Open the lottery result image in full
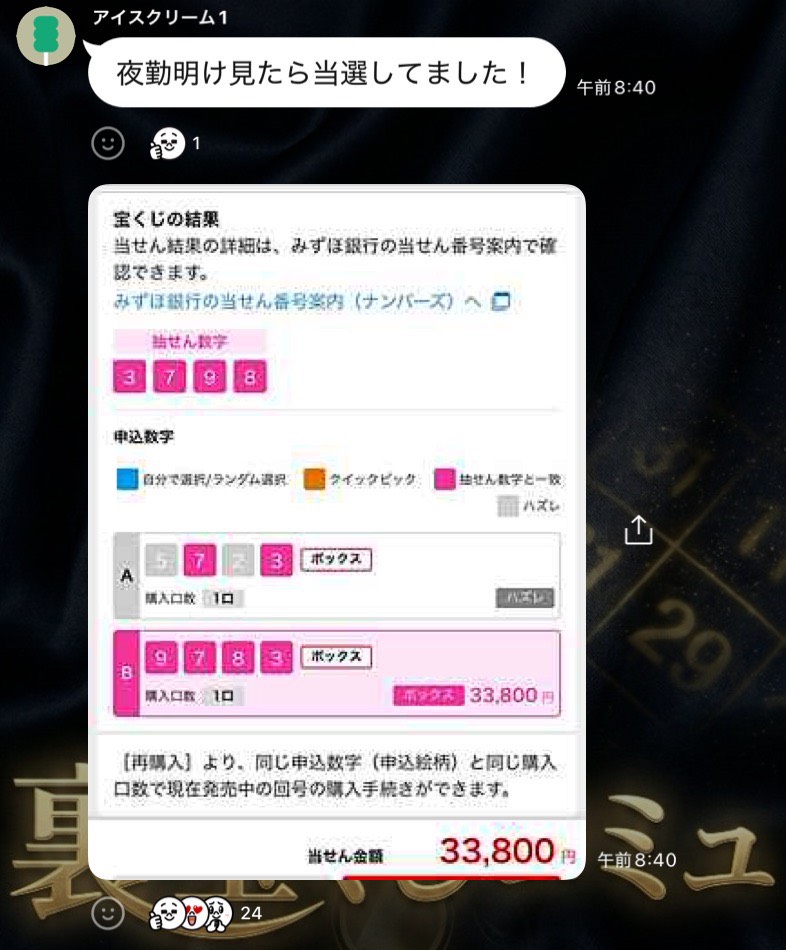 tap(337, 530)
